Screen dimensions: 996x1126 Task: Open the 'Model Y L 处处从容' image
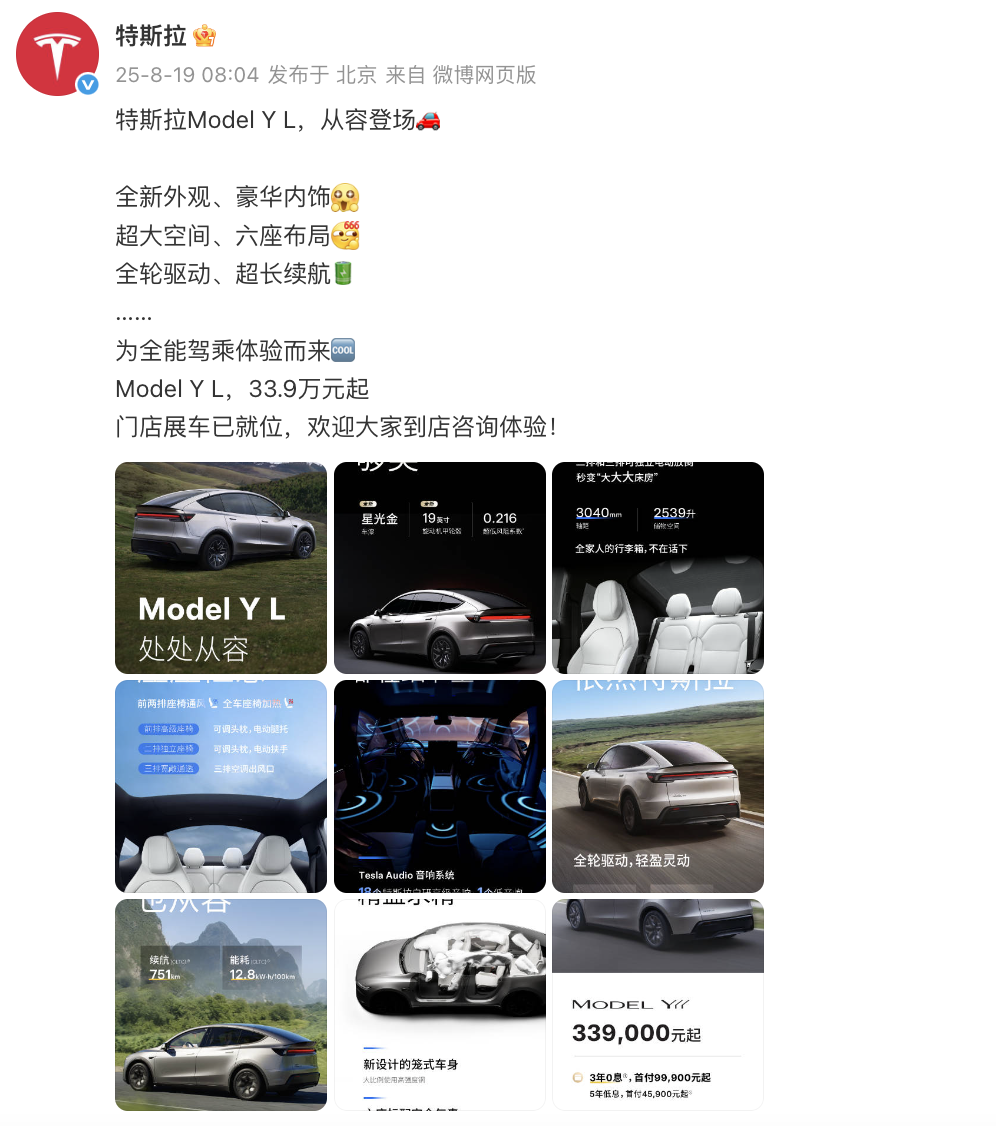[221, 568]
